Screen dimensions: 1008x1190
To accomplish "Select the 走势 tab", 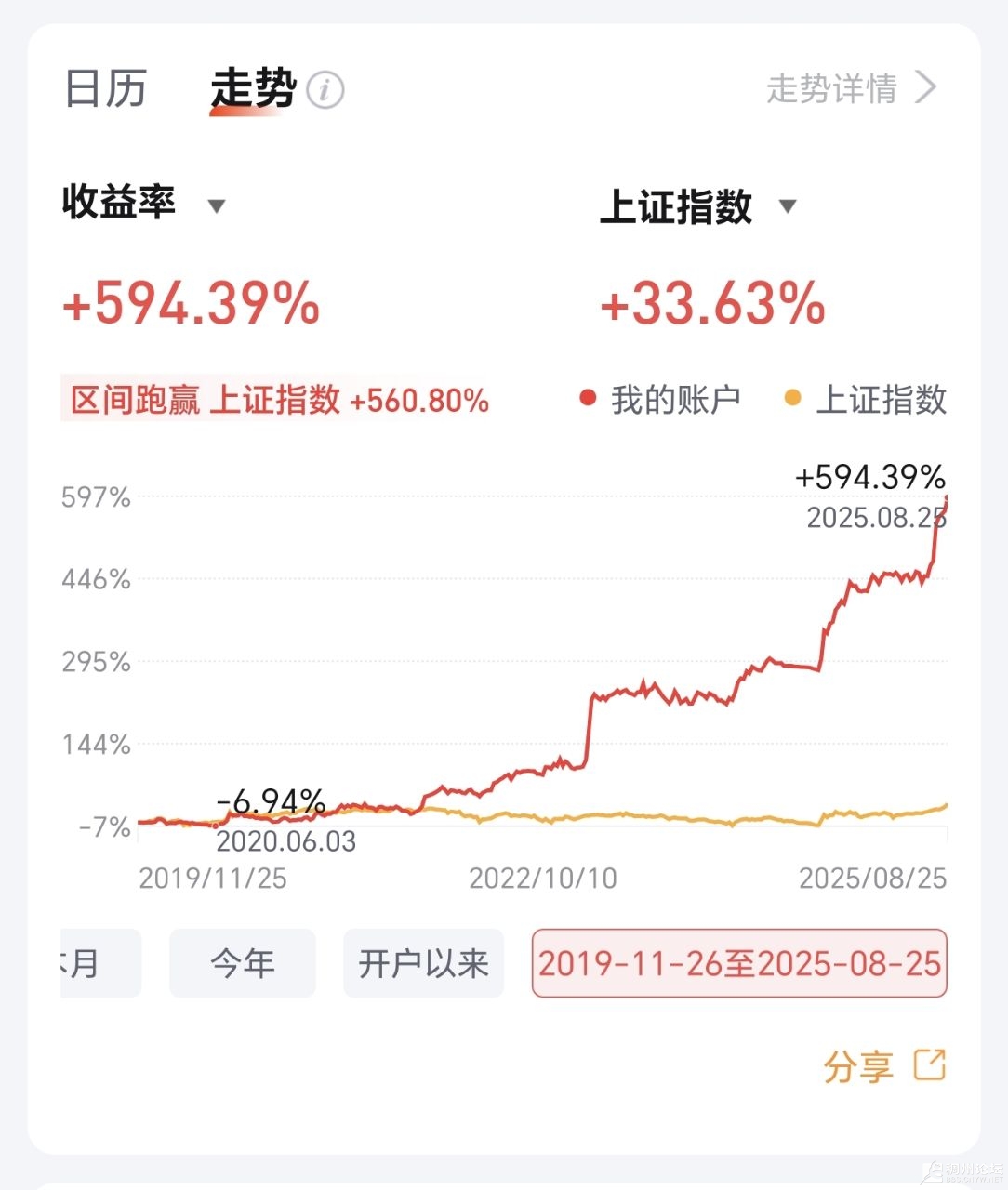I will tap(253, 89).
